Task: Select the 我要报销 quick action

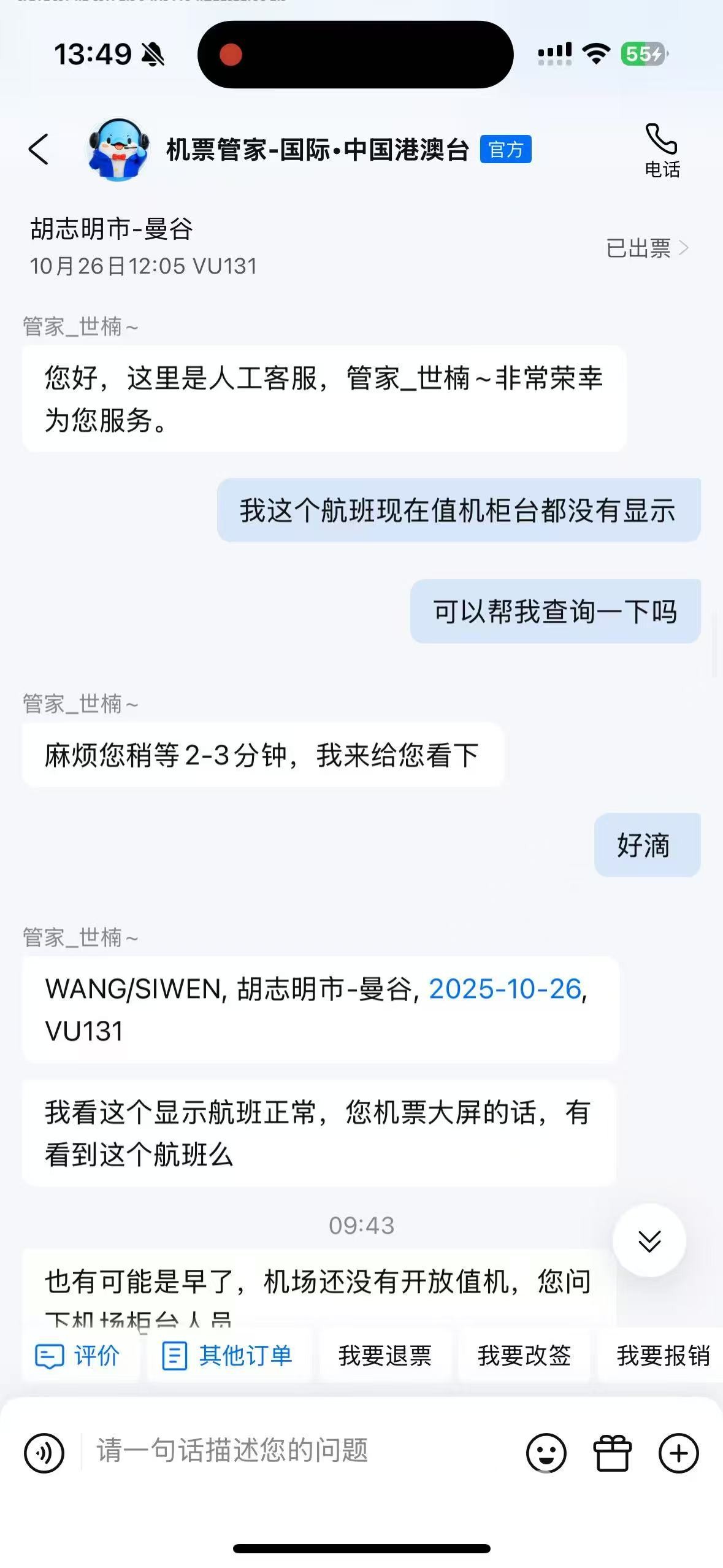Action: point(662,1355)
